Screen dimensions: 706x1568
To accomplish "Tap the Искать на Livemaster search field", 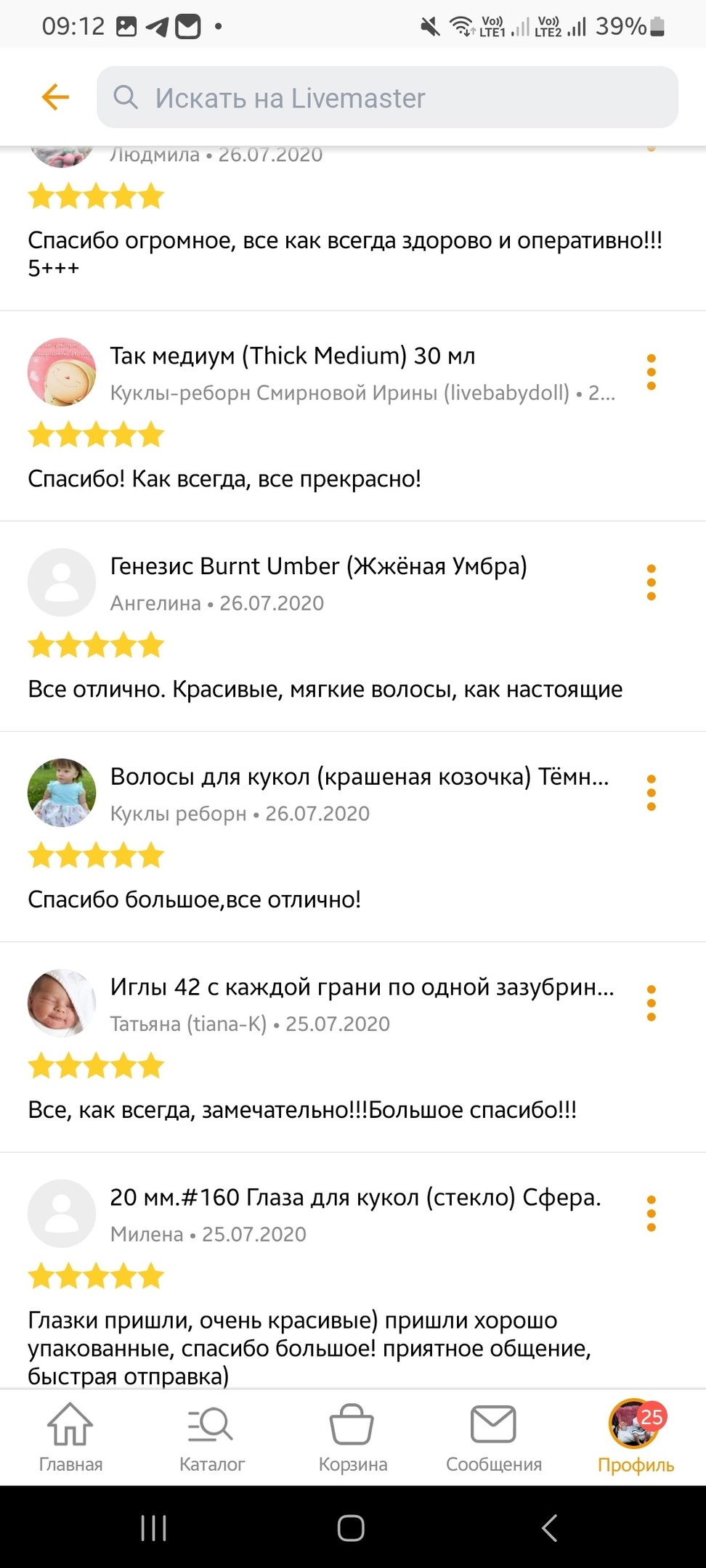I will [387, 97].
